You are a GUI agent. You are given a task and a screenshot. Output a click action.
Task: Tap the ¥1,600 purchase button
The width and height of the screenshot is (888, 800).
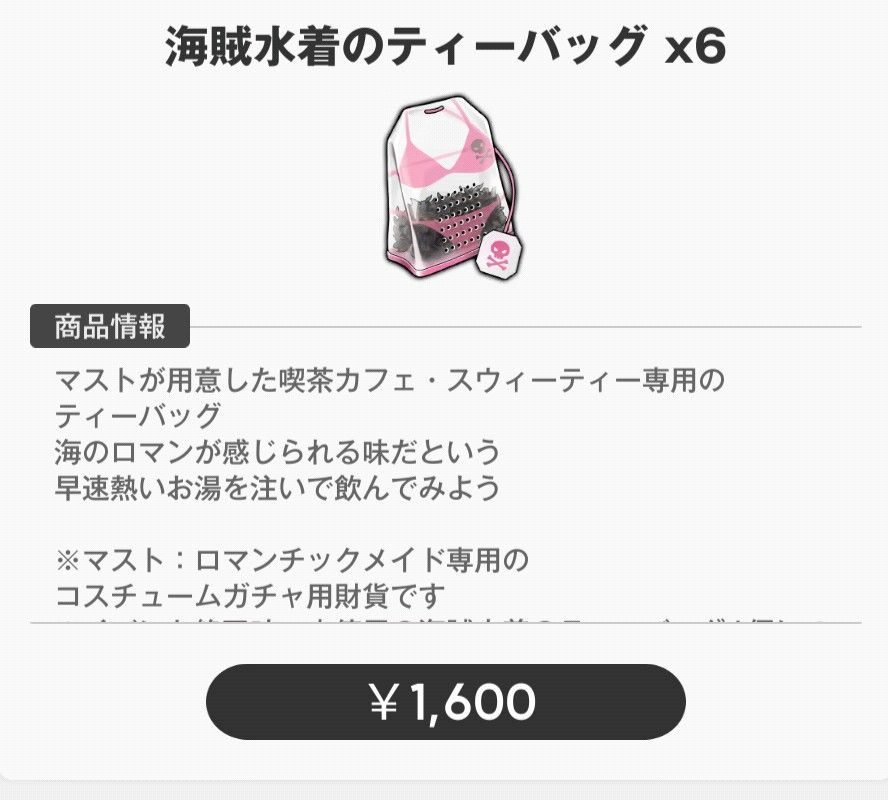(445, 702)
